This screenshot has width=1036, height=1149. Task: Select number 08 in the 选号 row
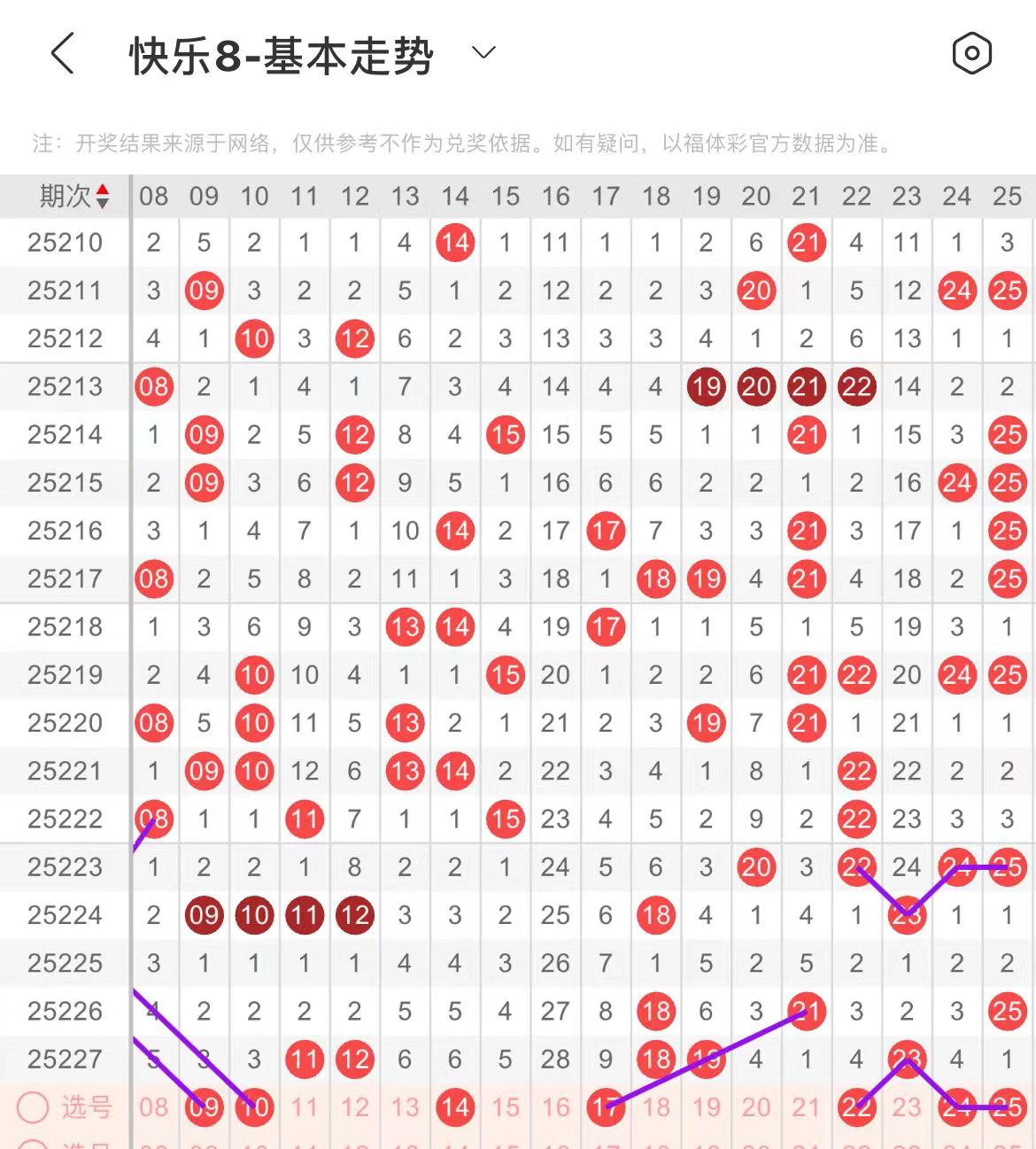click(153, 1106)
